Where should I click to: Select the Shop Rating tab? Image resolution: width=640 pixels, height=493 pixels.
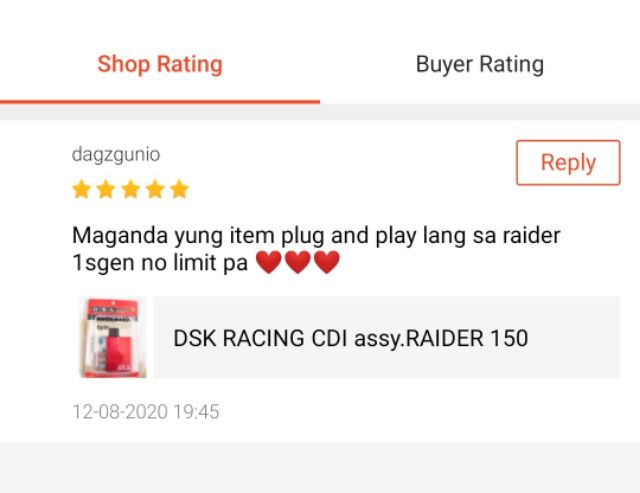(160, 64)
